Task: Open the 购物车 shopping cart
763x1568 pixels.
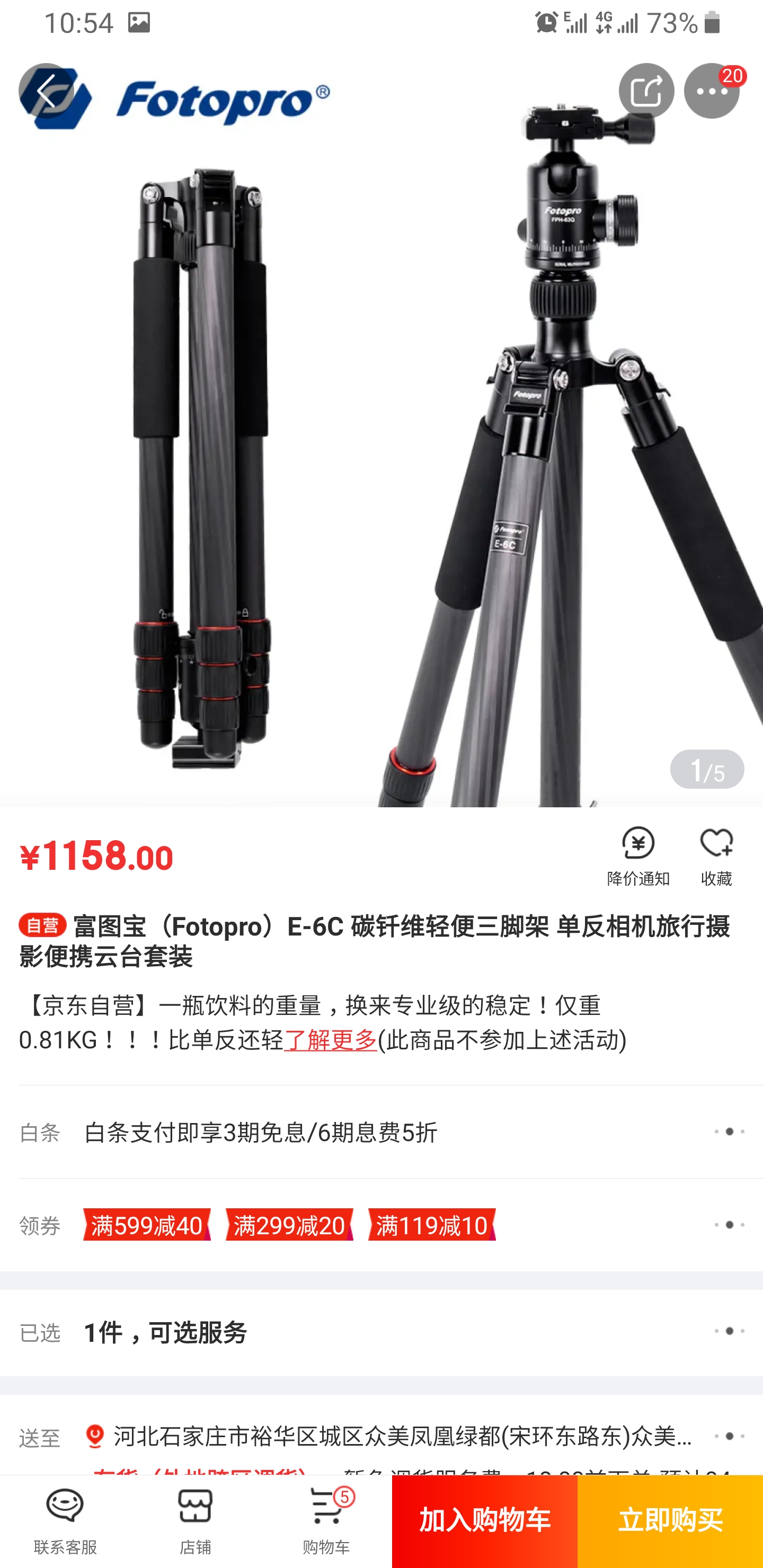Action: click(326, 1520)
